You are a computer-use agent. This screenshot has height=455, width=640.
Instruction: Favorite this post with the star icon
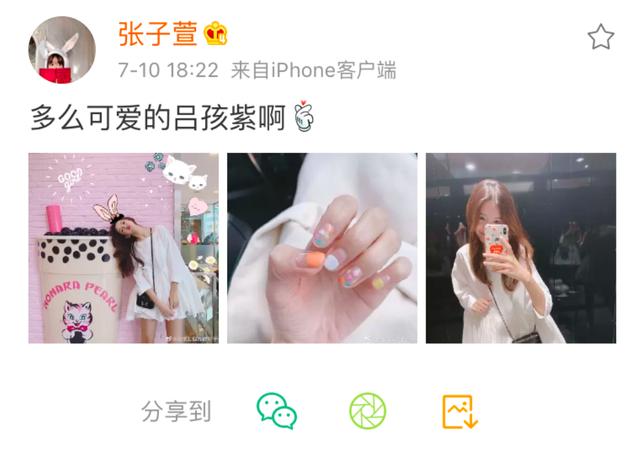pyautogui.click(x=600, y=38)
